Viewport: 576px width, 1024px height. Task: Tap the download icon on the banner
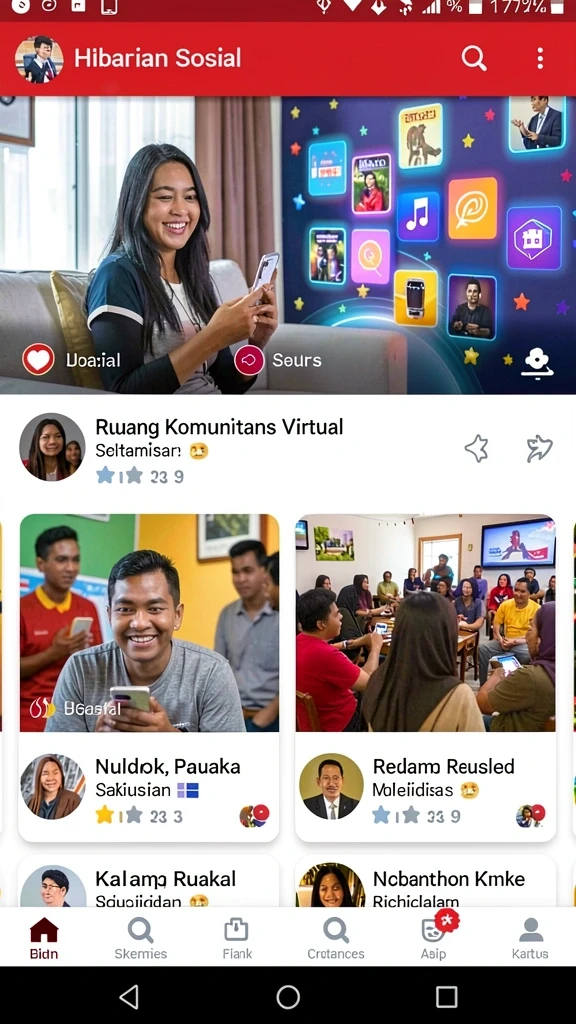tap(537, 362)
